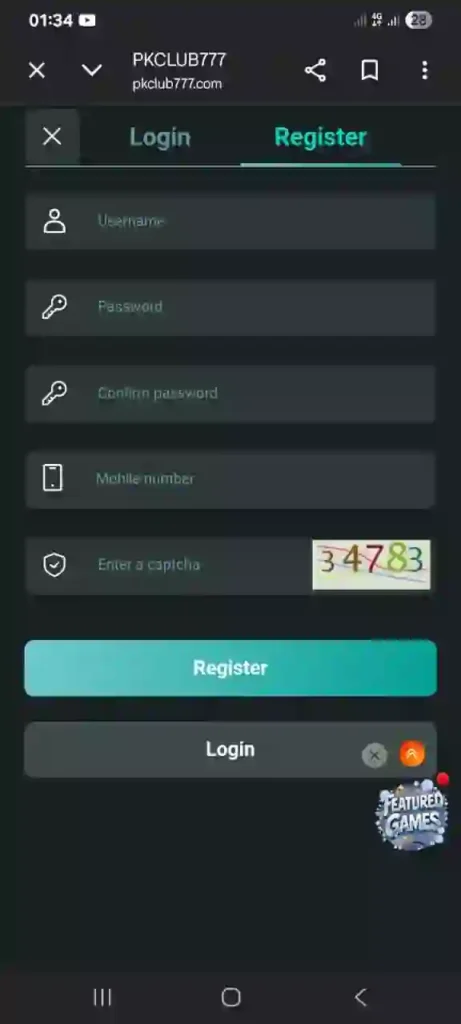
Task: Share the pkclub777.com page
Action: pos(315,71)
